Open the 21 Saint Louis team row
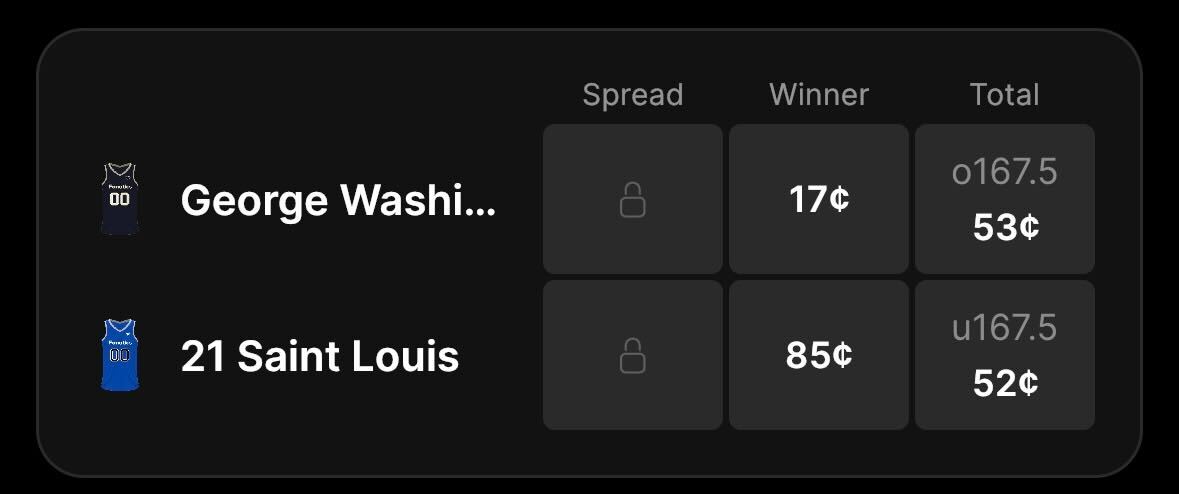This screenshot has height=494, width=1179. [x=319, y=356]
